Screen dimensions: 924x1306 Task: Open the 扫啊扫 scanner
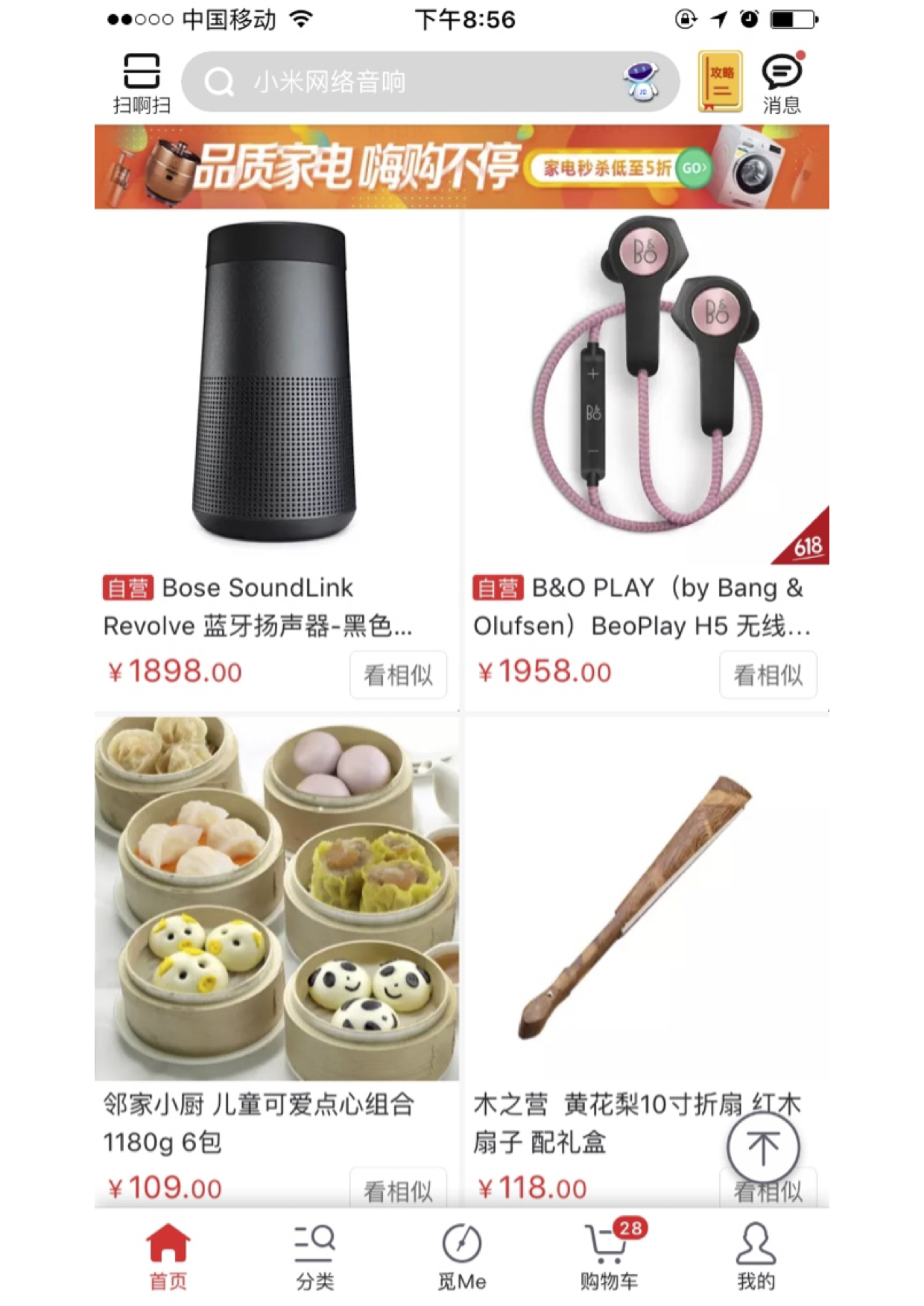pyautogui.click(x=142, y=83)
